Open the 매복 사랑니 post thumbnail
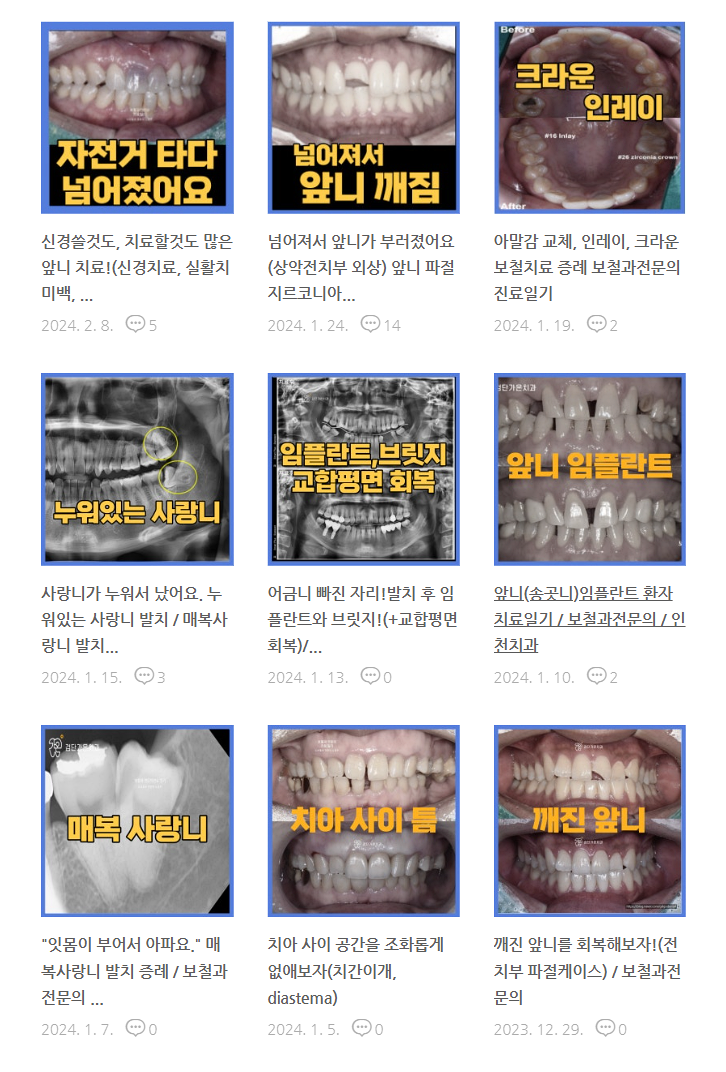The height and width of the screenshot is (1072, 726). click(137, 822)
